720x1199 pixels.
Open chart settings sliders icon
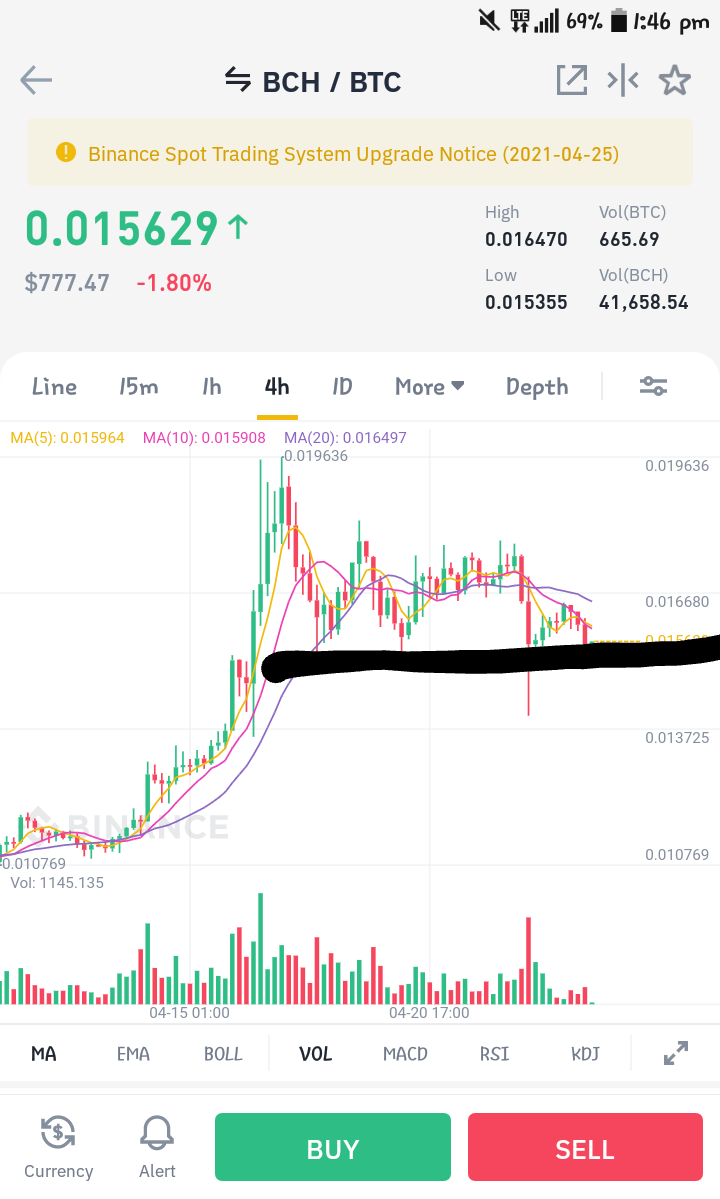654,386
